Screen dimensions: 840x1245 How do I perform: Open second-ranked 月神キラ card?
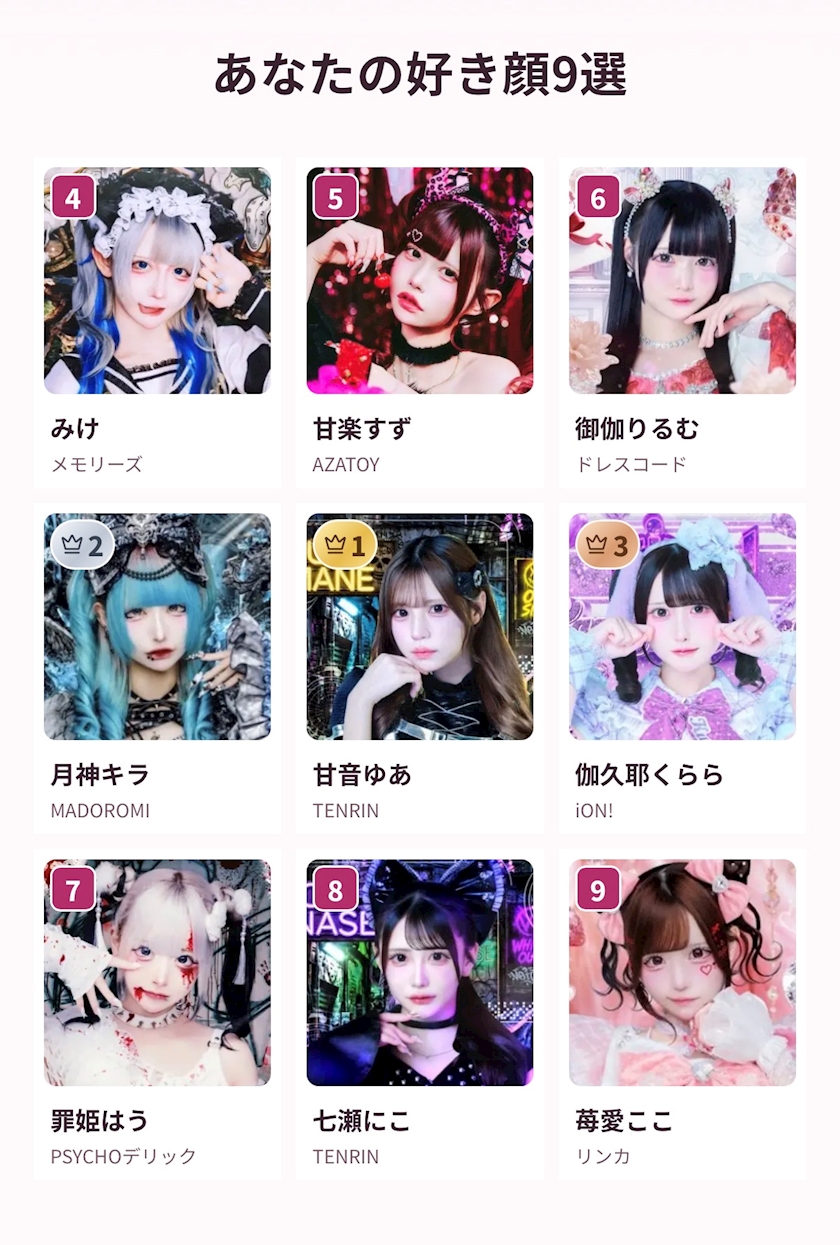point(157,668)
